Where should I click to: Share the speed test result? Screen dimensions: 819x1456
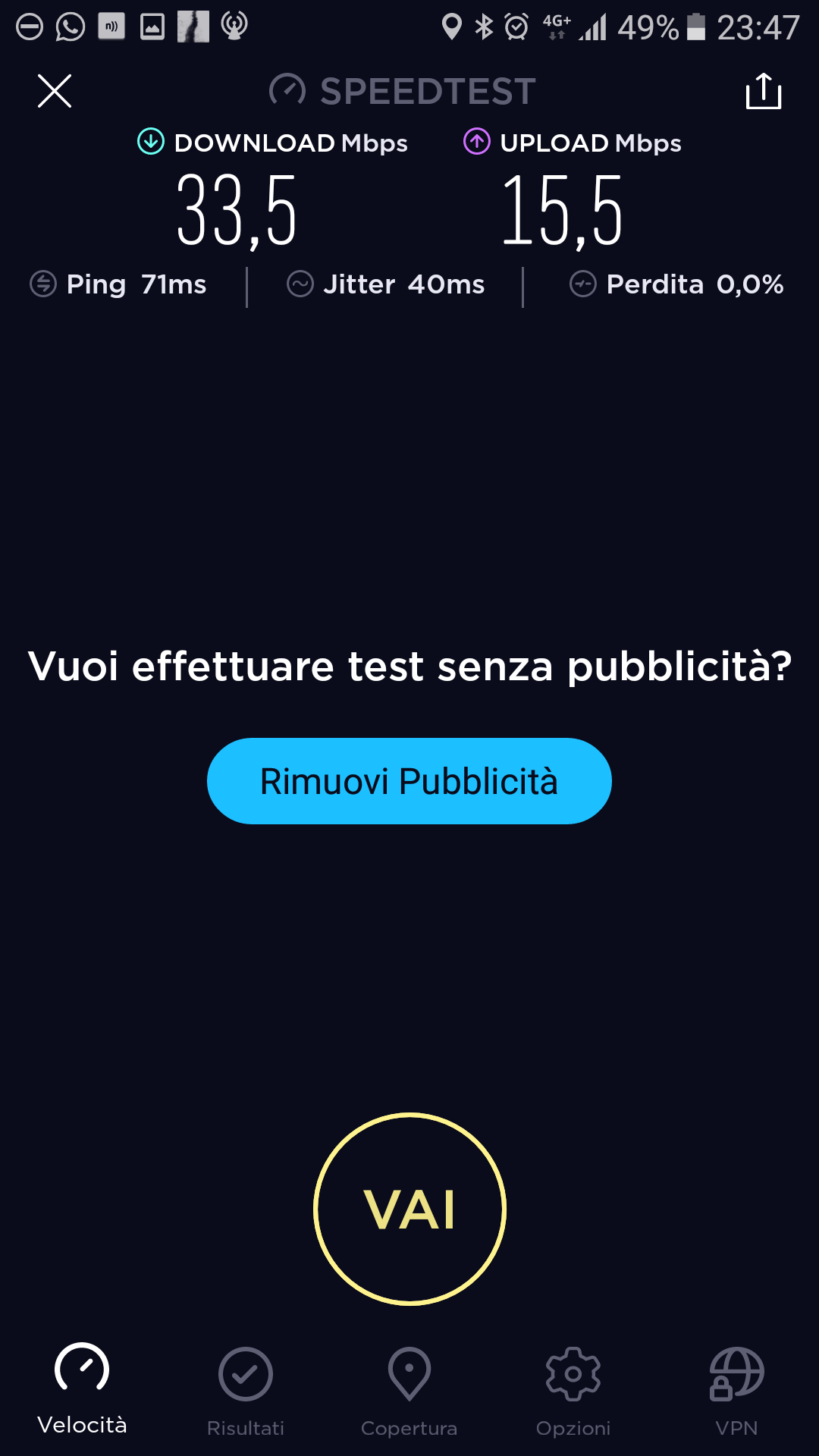coord(764,91)
